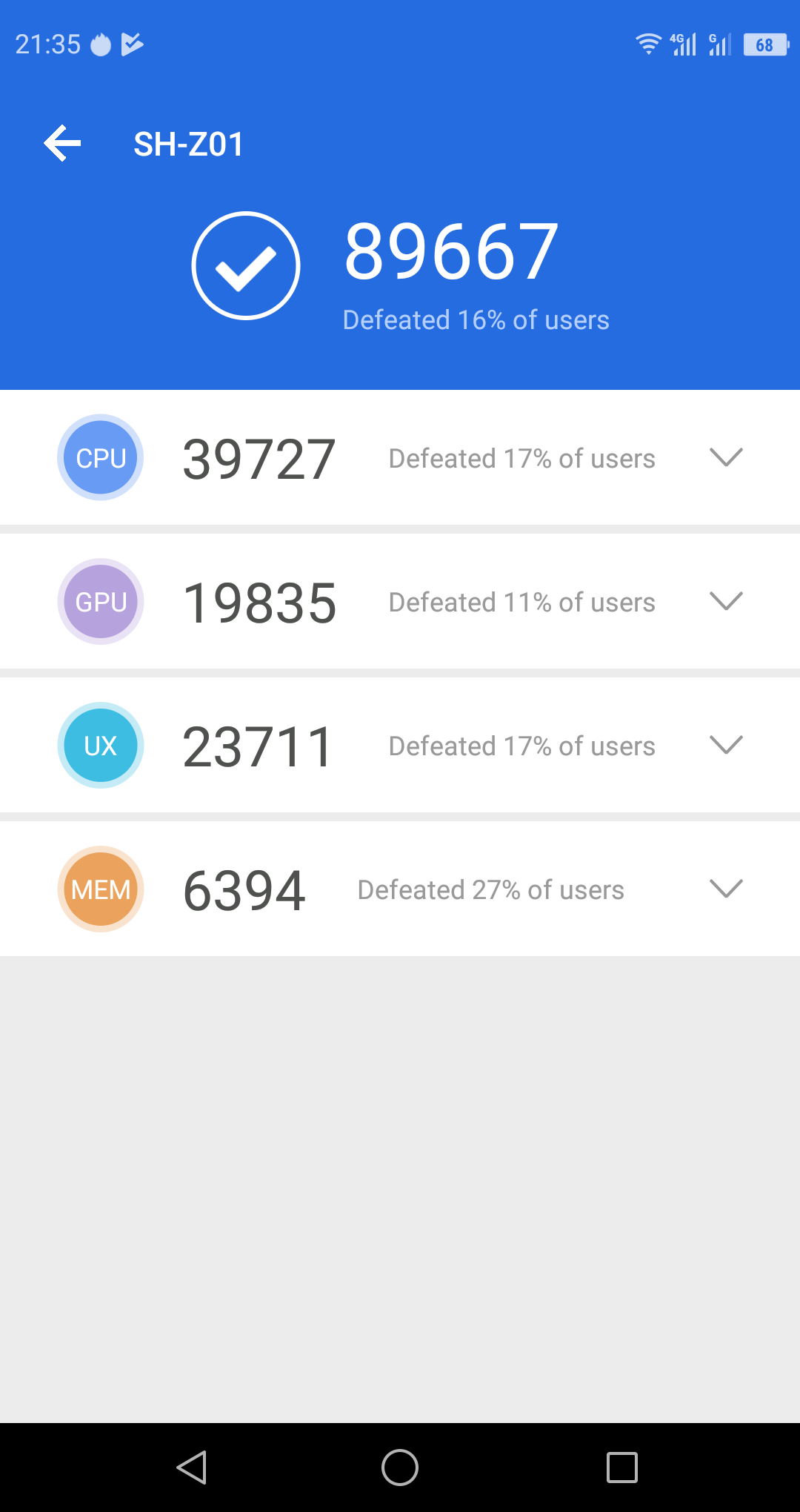Expand the UX score row
Viewport: 800px width, 1512px height.
tap(726, 745)
